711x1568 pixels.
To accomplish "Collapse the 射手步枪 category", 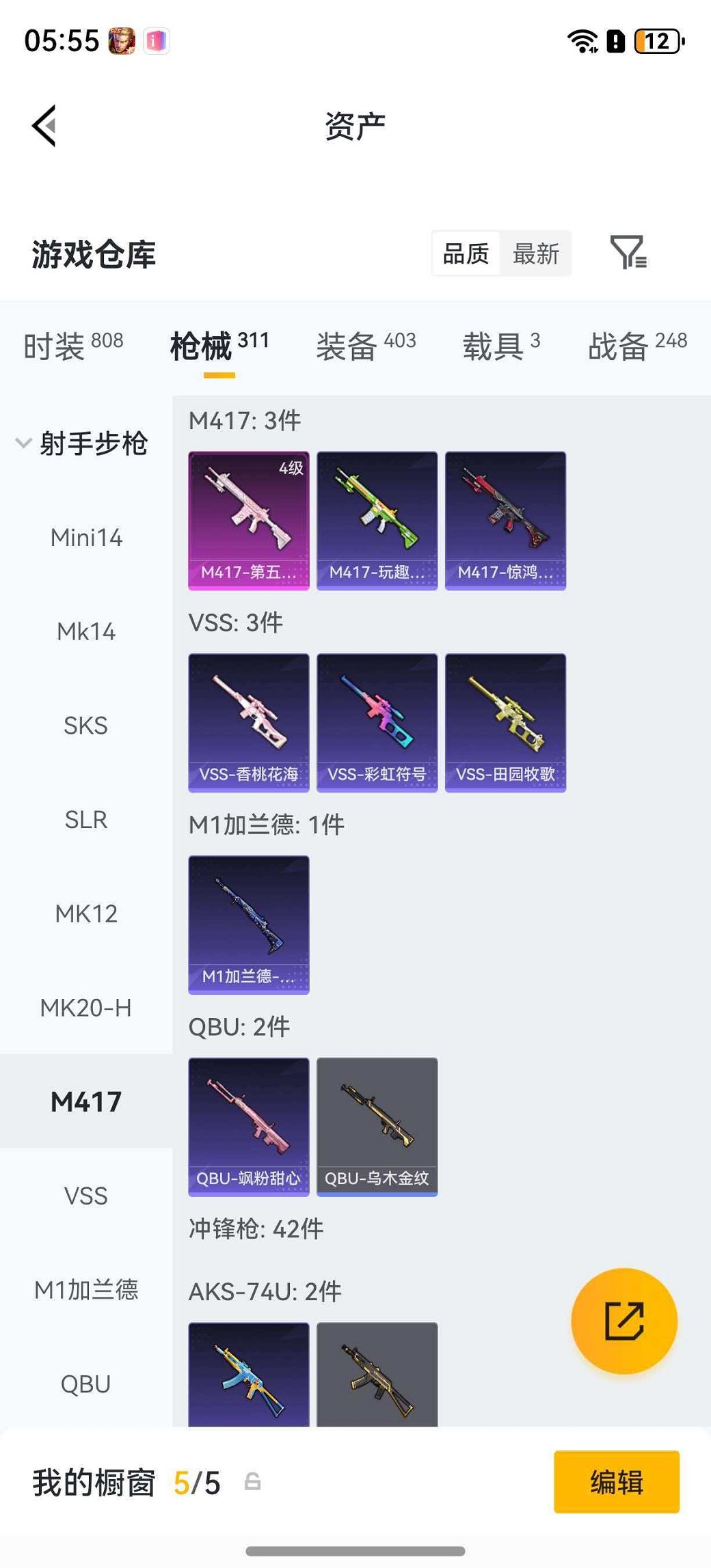I will pyautogui.click(x=82, y=443).
